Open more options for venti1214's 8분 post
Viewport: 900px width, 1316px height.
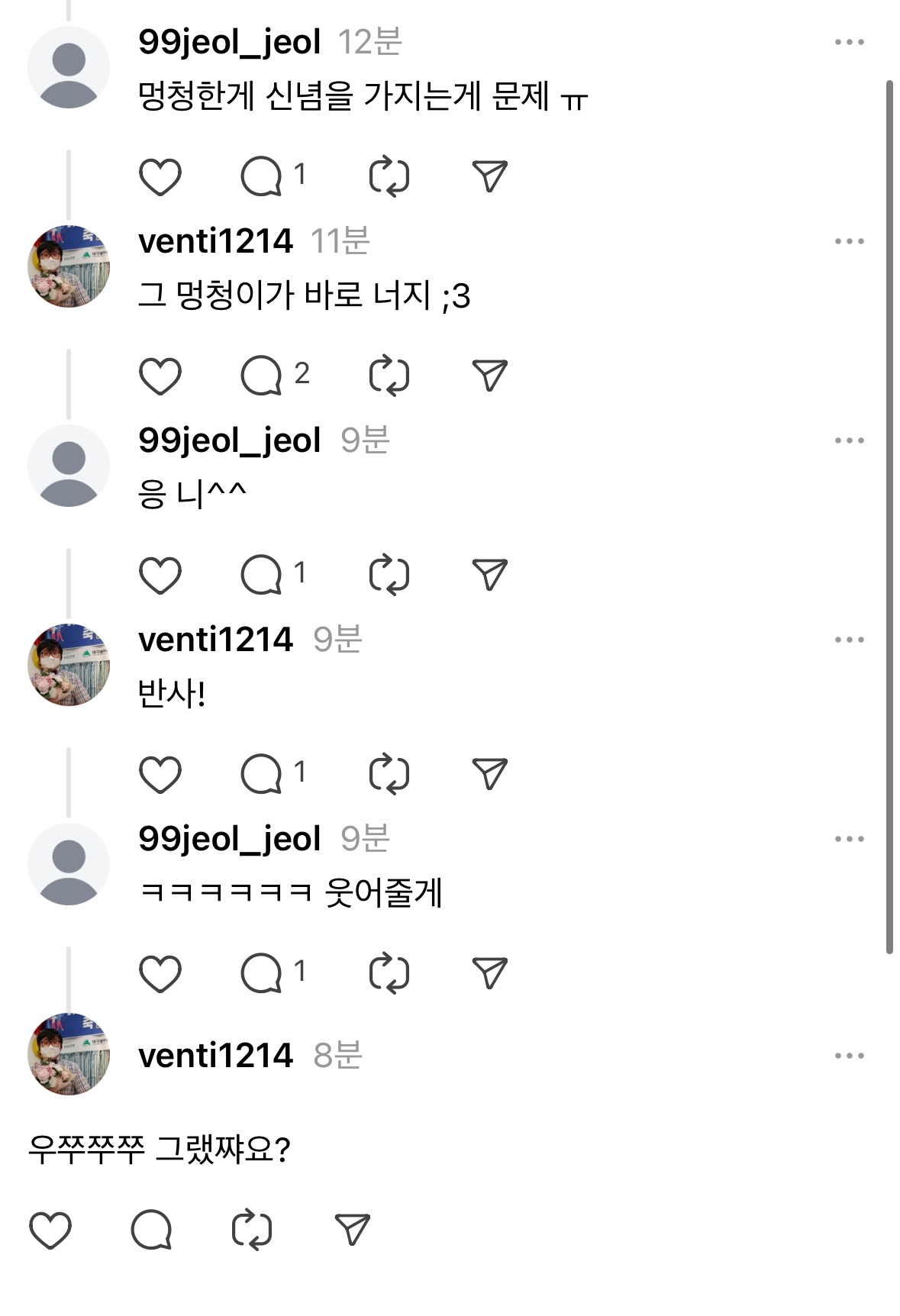click(849, 1056)
